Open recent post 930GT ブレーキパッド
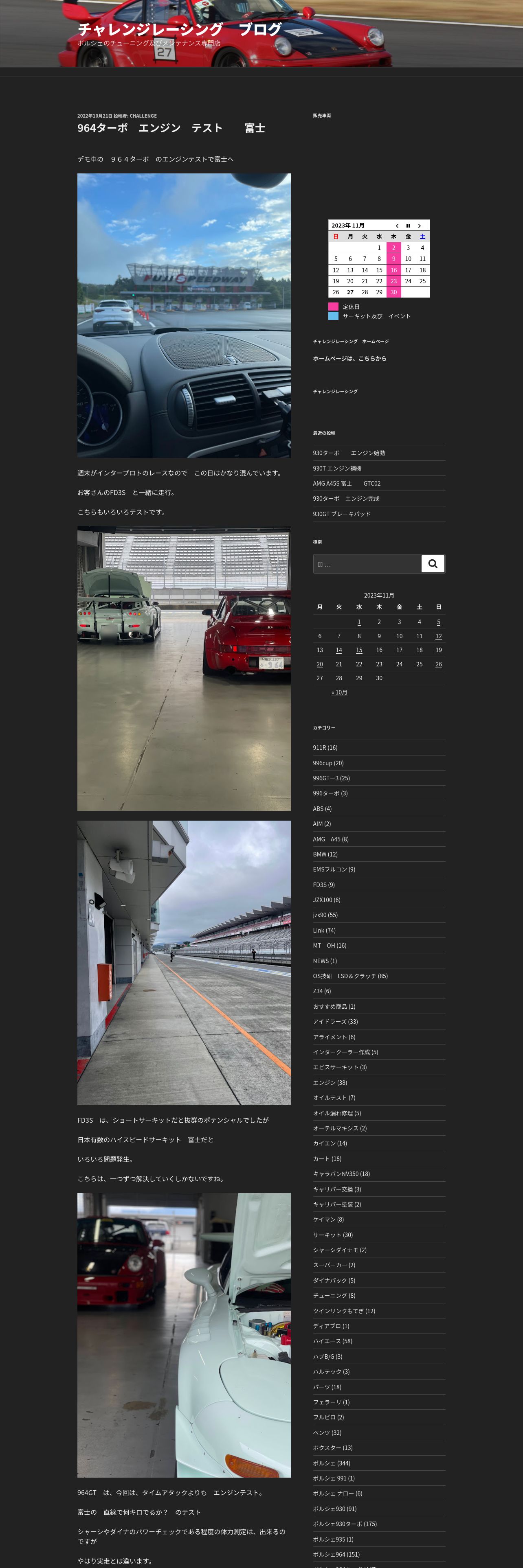The width and height of the screenshot is (523, 1568). coord(341,514)
